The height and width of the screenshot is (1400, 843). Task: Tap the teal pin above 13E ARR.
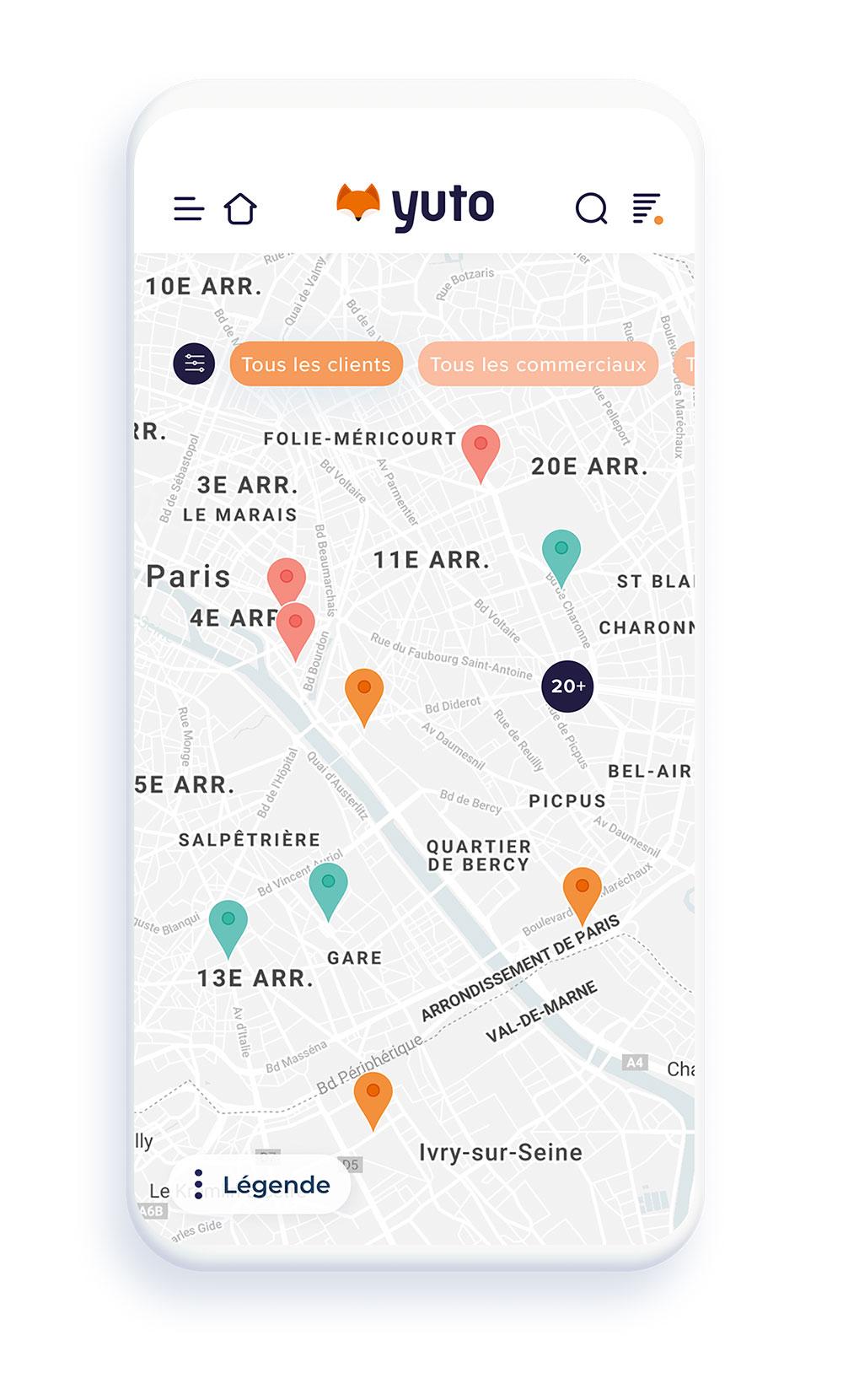pyautogui.click(x=228, y=922)
